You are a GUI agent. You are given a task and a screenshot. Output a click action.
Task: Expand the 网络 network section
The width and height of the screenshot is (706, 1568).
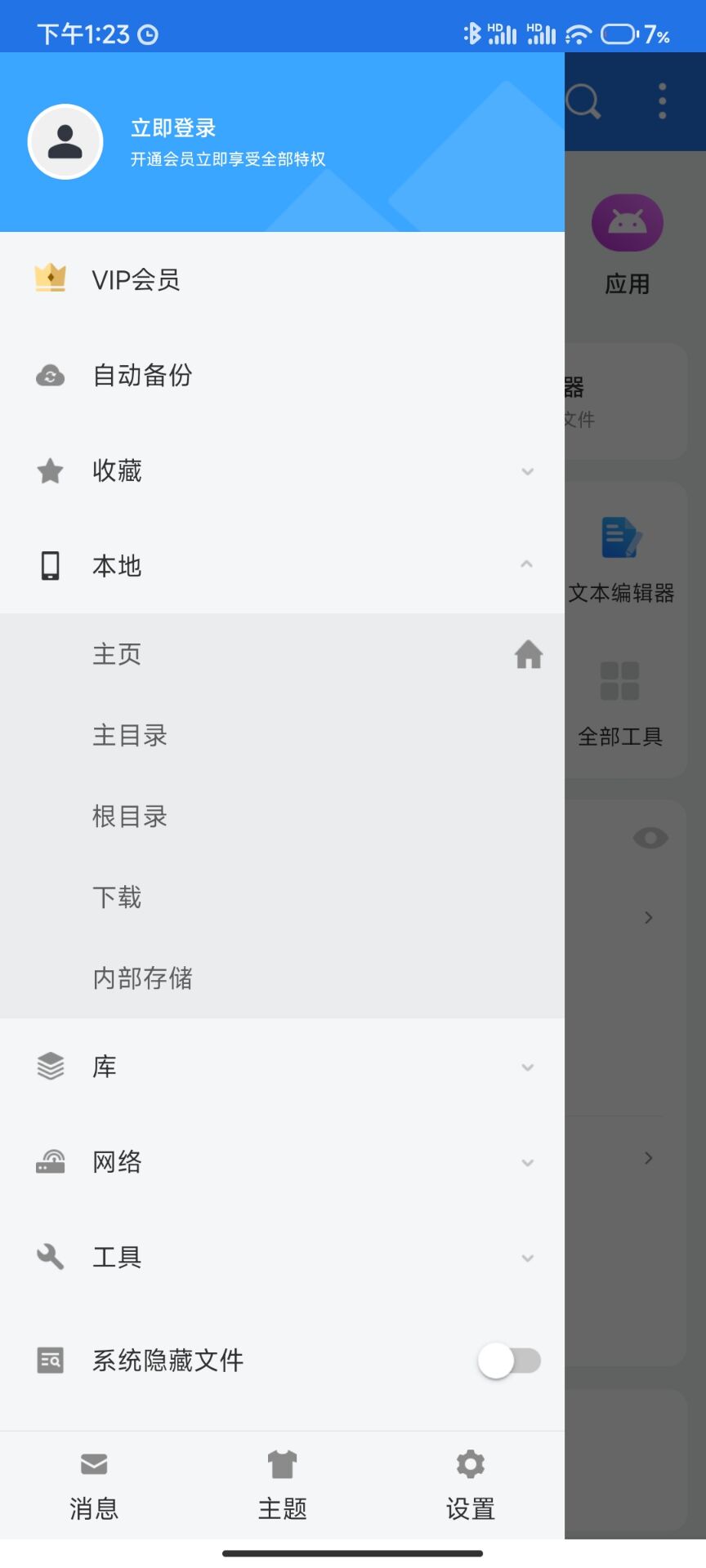pos(281,1161)
